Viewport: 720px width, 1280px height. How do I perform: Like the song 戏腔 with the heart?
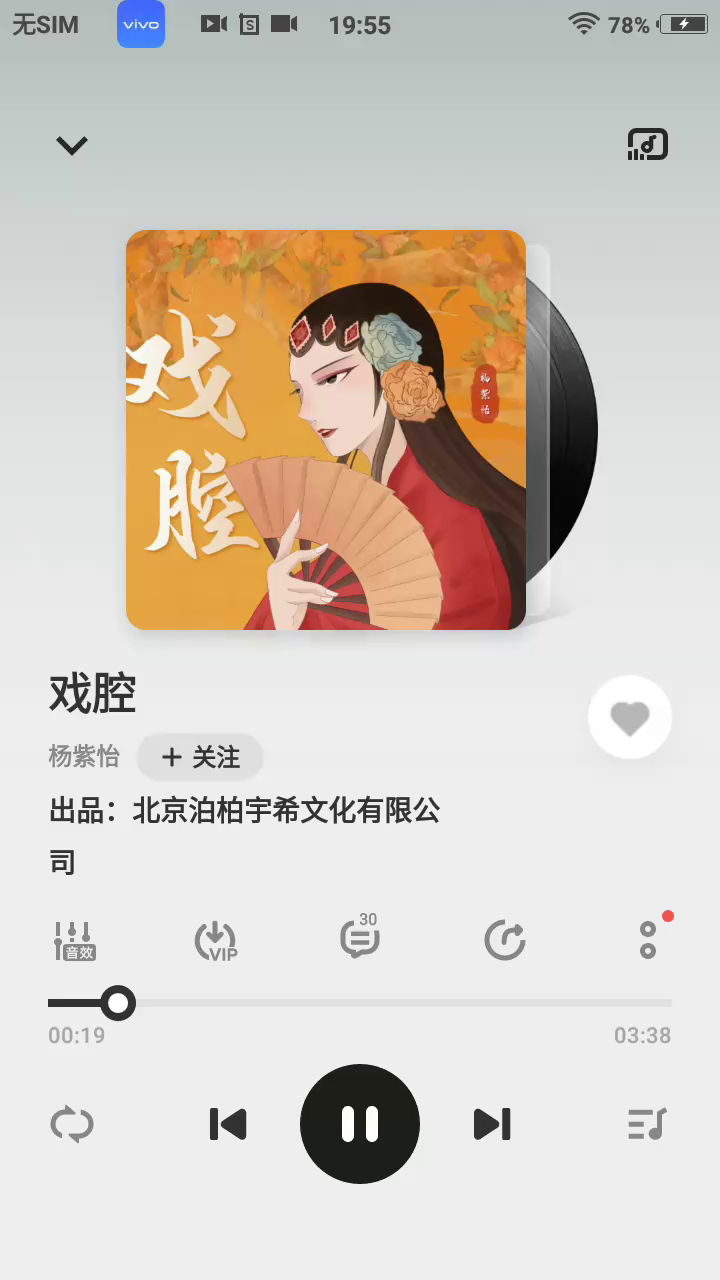coord(629,717)
